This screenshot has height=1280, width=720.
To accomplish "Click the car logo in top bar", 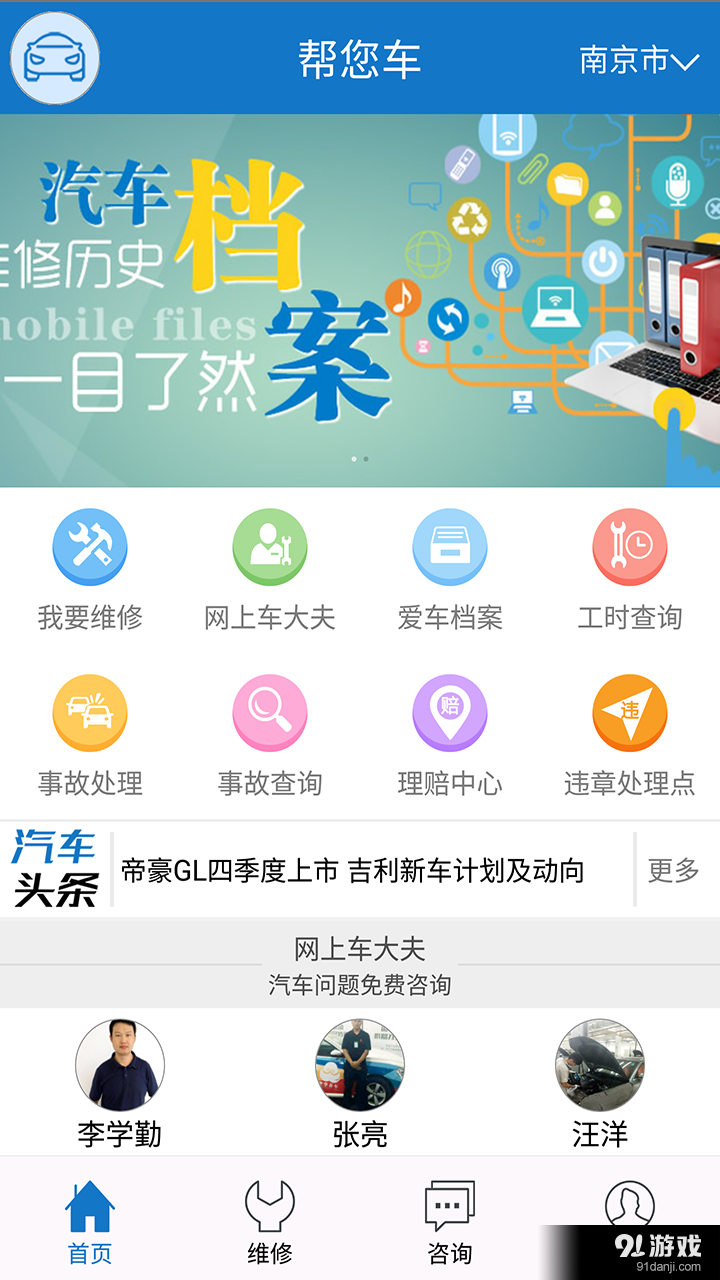I will coord(54,58).
